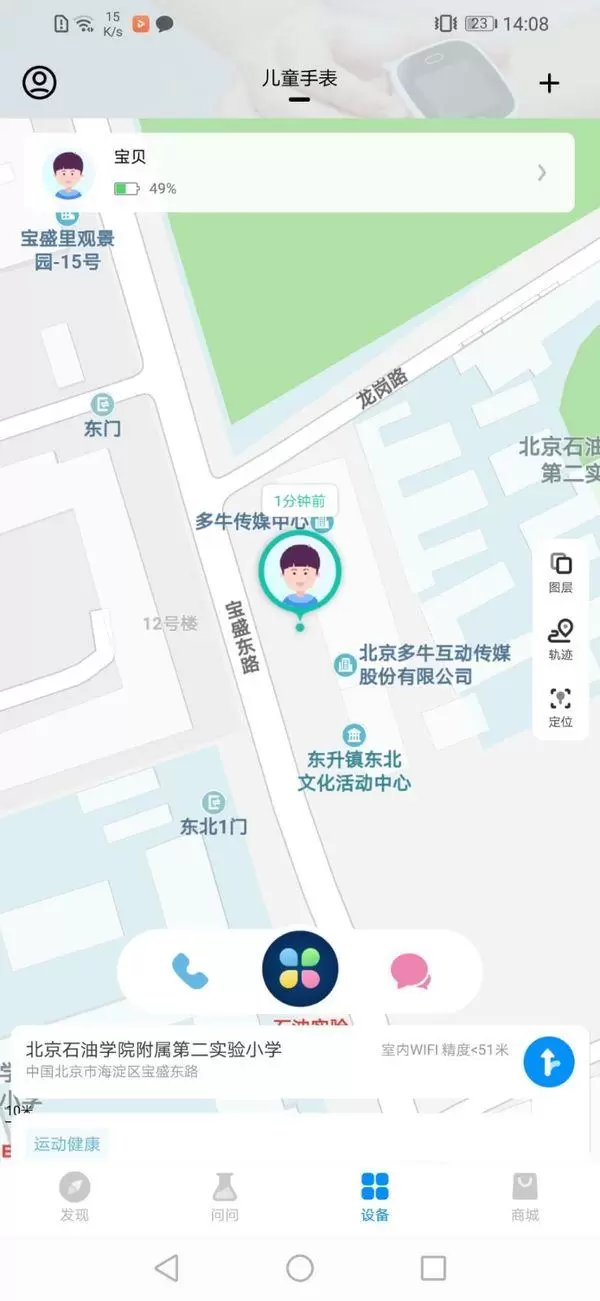The width and height of the screenshot is (600, 1301).
Task: Switch to the 问问 tab
Action: 225,1197
